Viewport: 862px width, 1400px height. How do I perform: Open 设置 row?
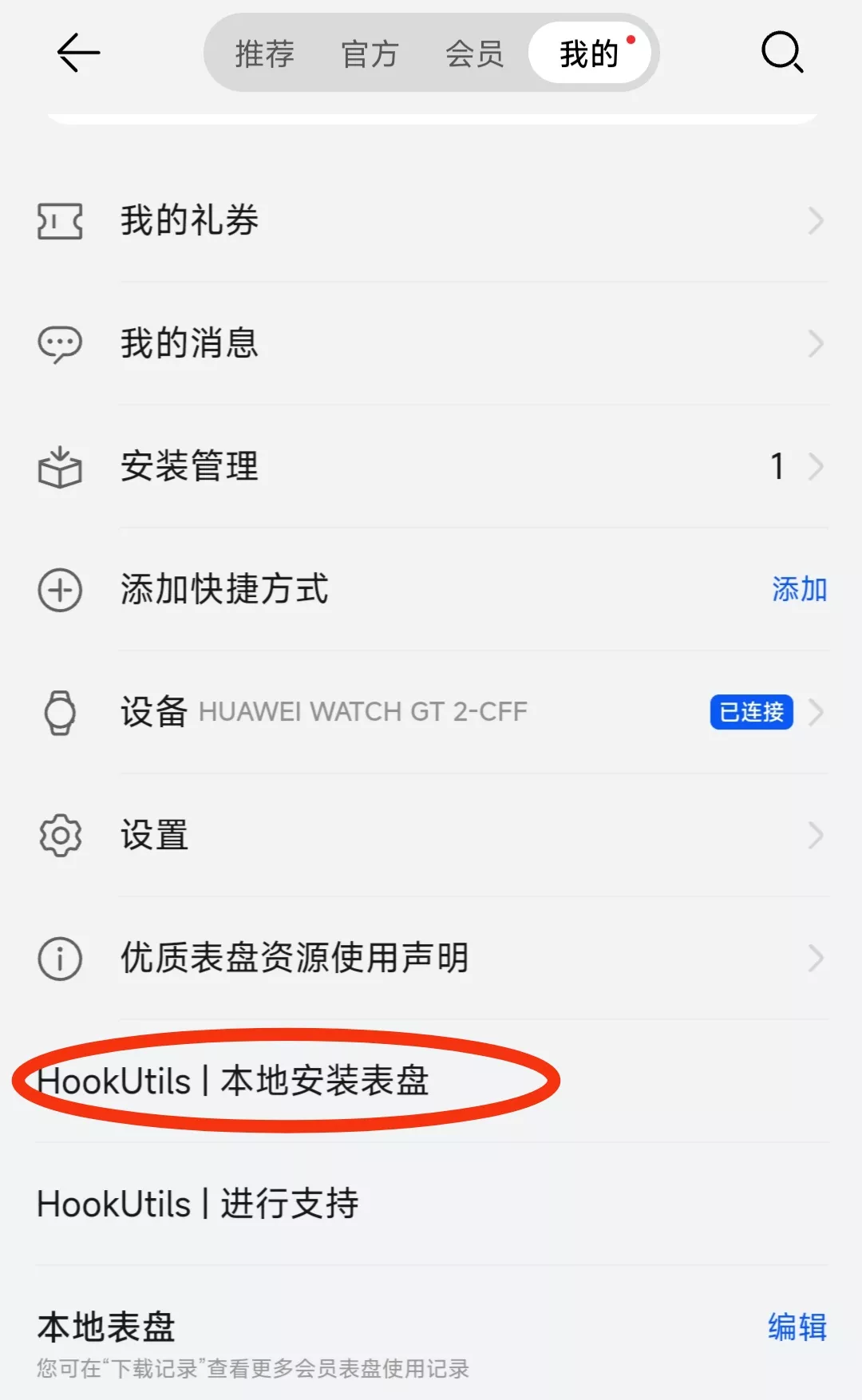point(431,836)
